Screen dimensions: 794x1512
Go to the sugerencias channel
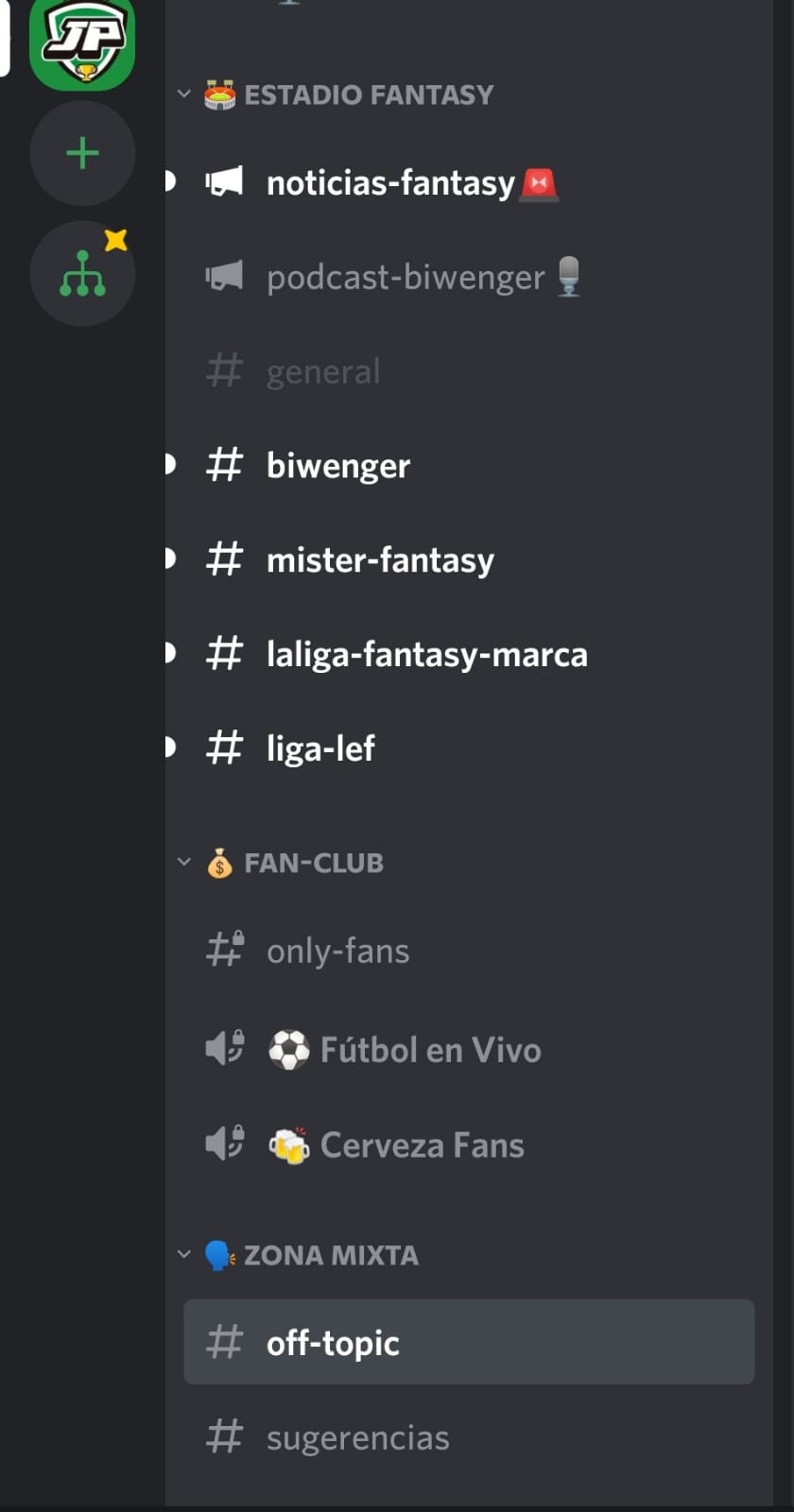tap(469, 1437)
